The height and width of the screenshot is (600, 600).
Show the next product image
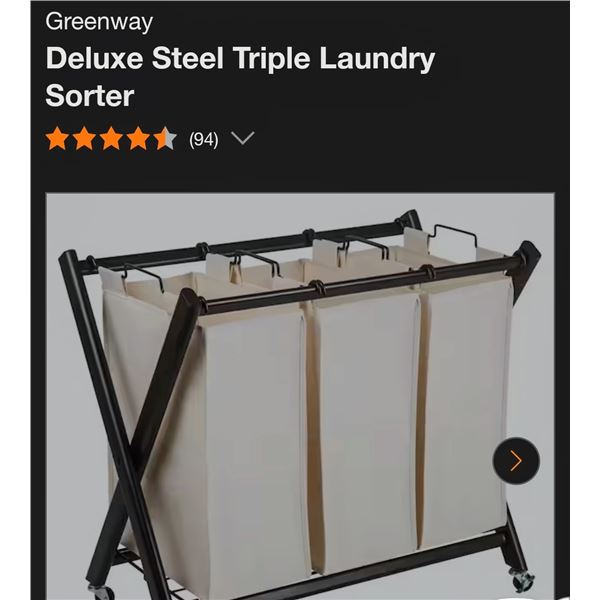coord(515,461)
